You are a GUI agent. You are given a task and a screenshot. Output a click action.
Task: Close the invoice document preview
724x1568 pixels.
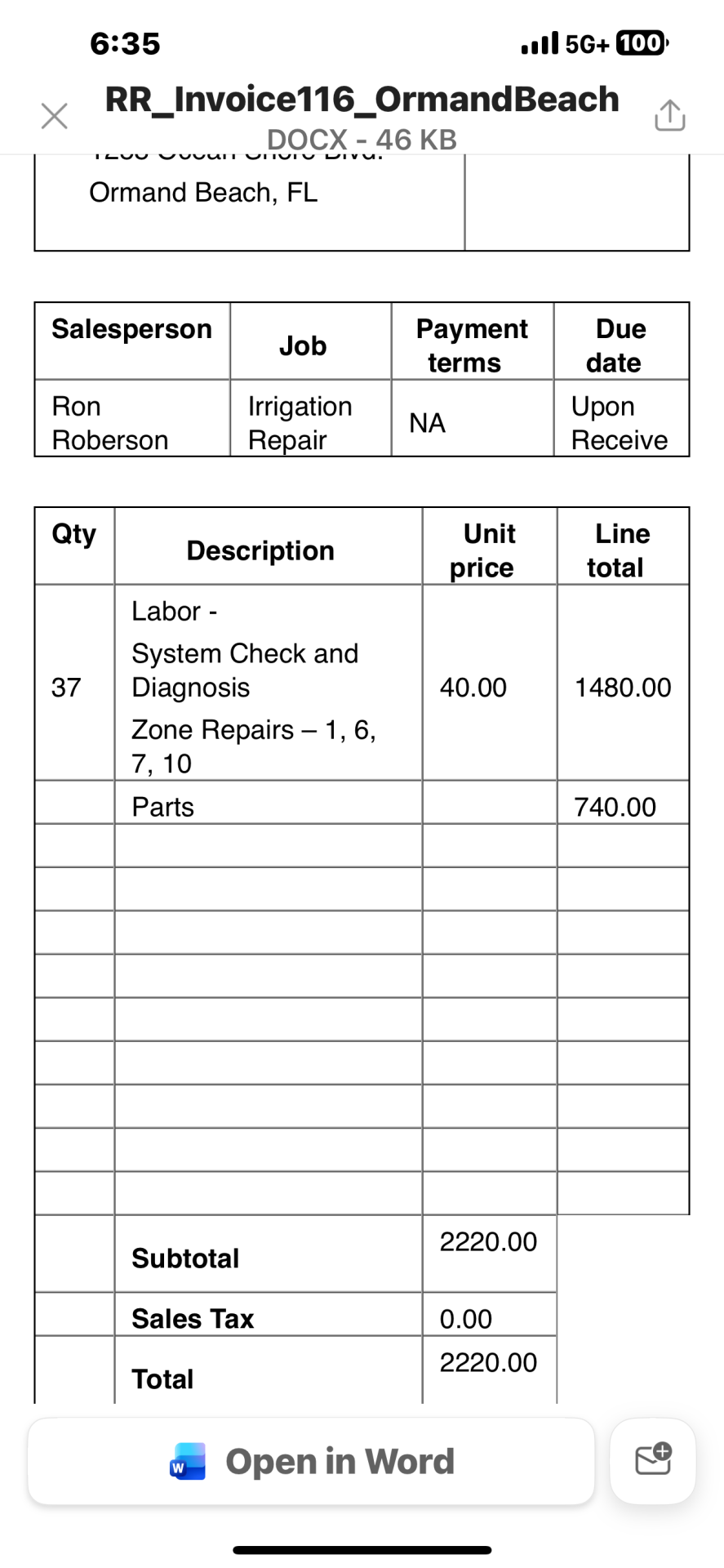(x=54, y=116)
